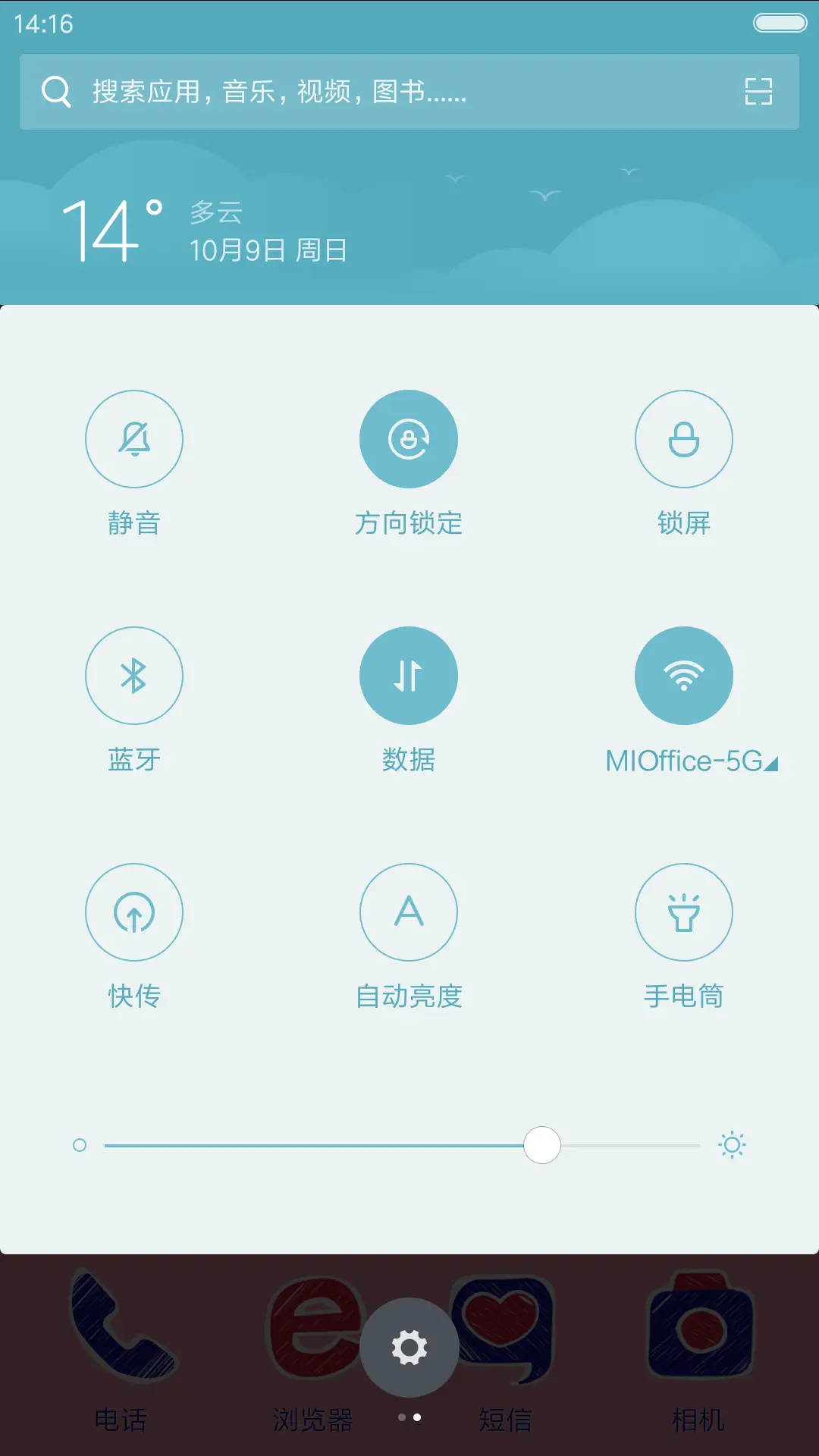Tap the brightness sun icon
Image resolution: width=819 pixels, height=1456 pixels.
coord(733,1144)
